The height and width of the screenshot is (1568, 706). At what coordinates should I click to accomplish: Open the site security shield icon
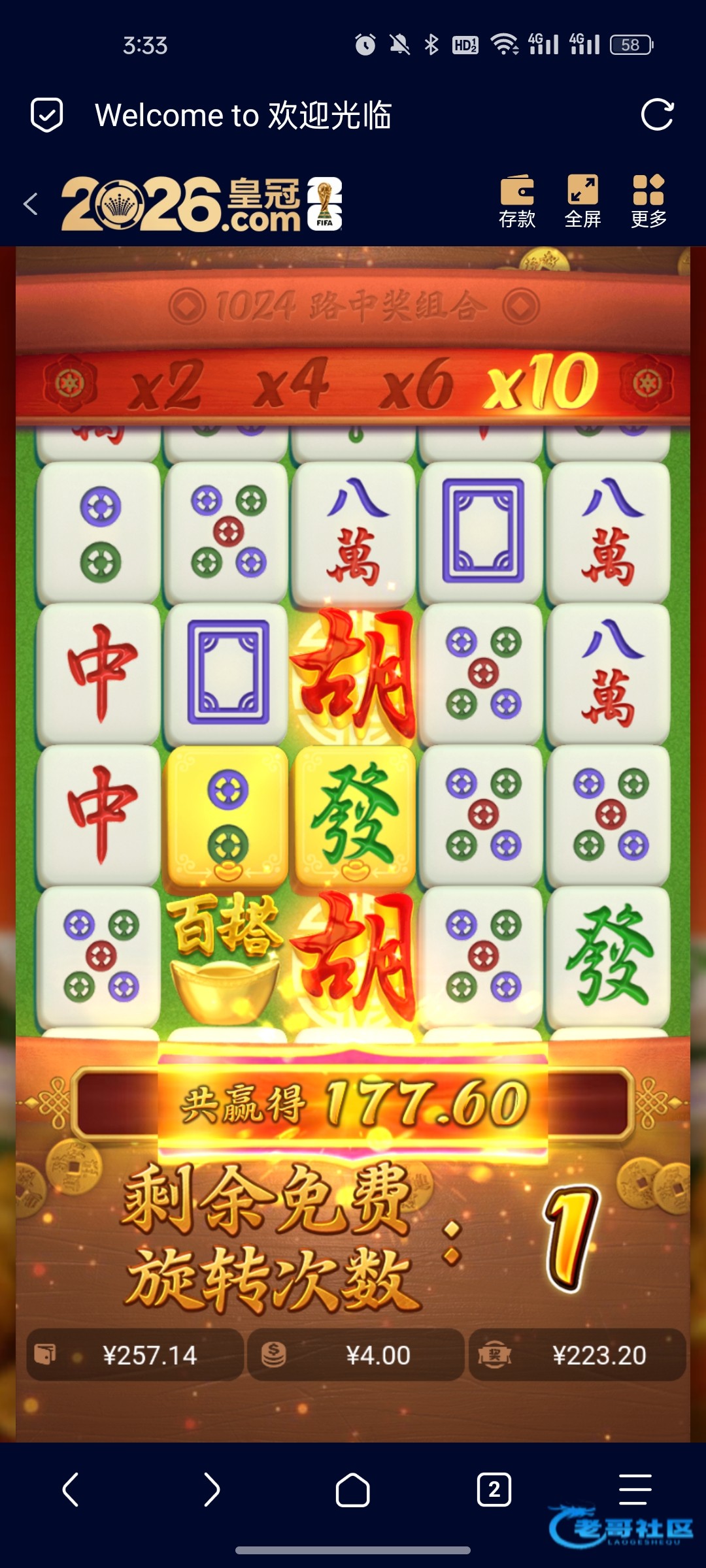(47, 116)
